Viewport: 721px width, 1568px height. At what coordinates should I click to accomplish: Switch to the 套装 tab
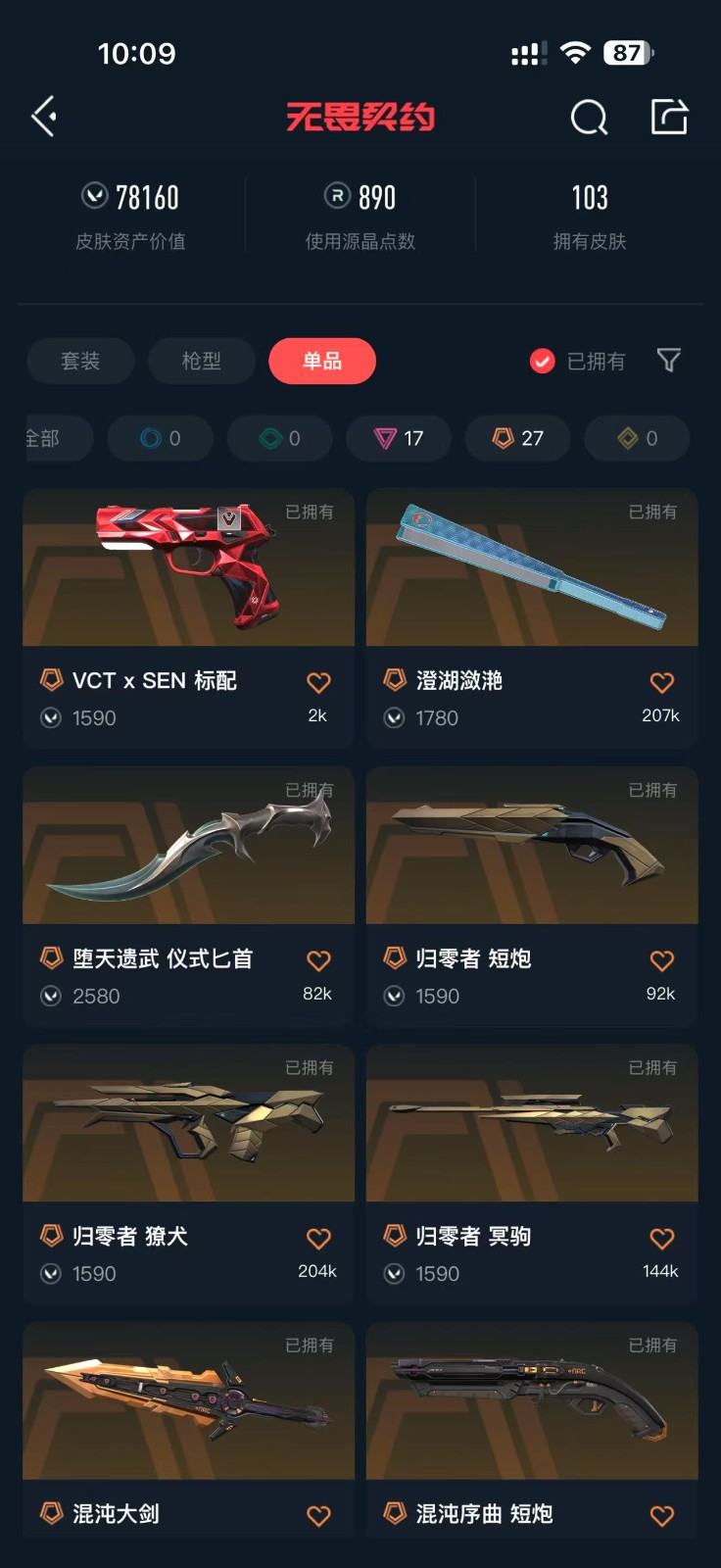point(80,361)
